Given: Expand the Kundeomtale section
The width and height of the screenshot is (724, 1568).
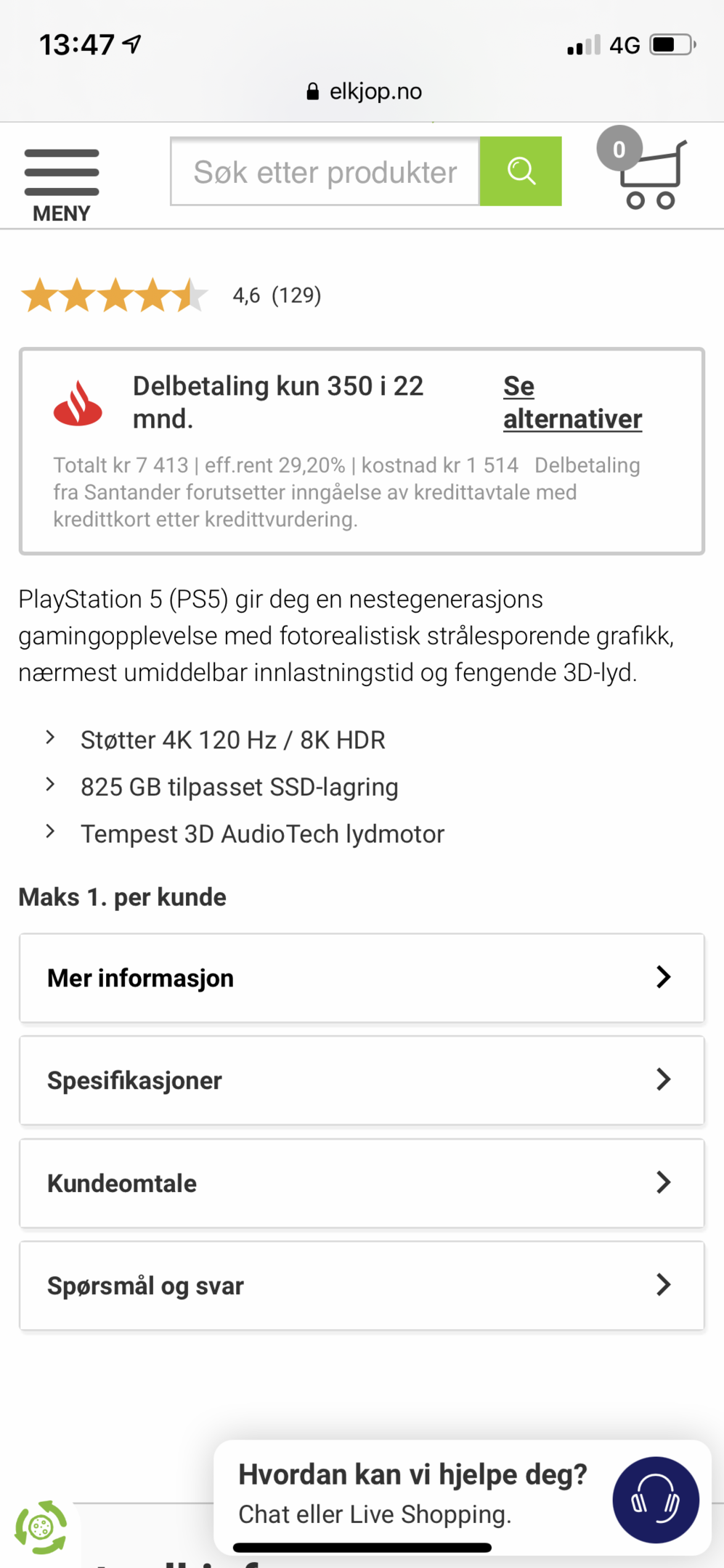Looking at the screenshot, I should [362, 1183].
